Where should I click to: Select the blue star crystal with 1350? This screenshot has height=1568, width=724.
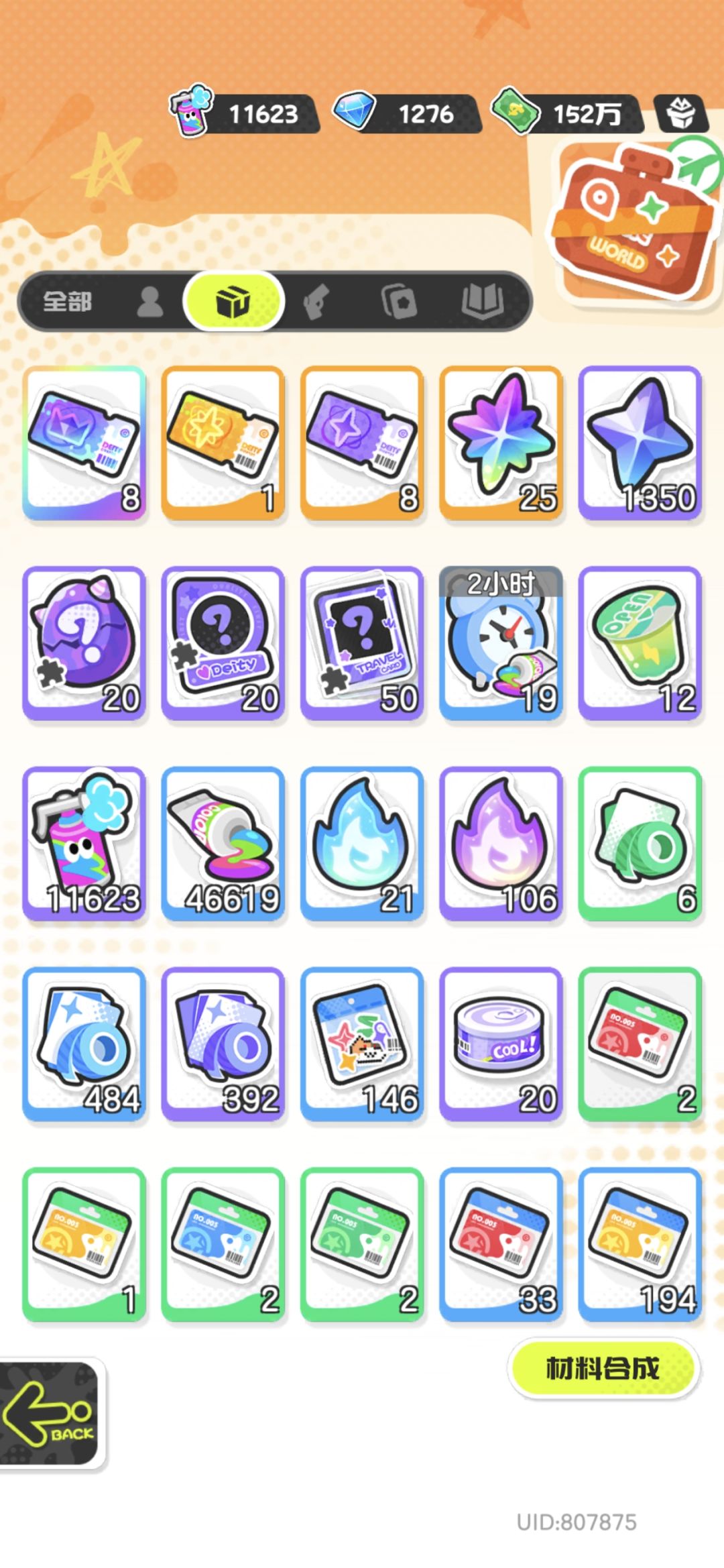click(x=640, y=443)
